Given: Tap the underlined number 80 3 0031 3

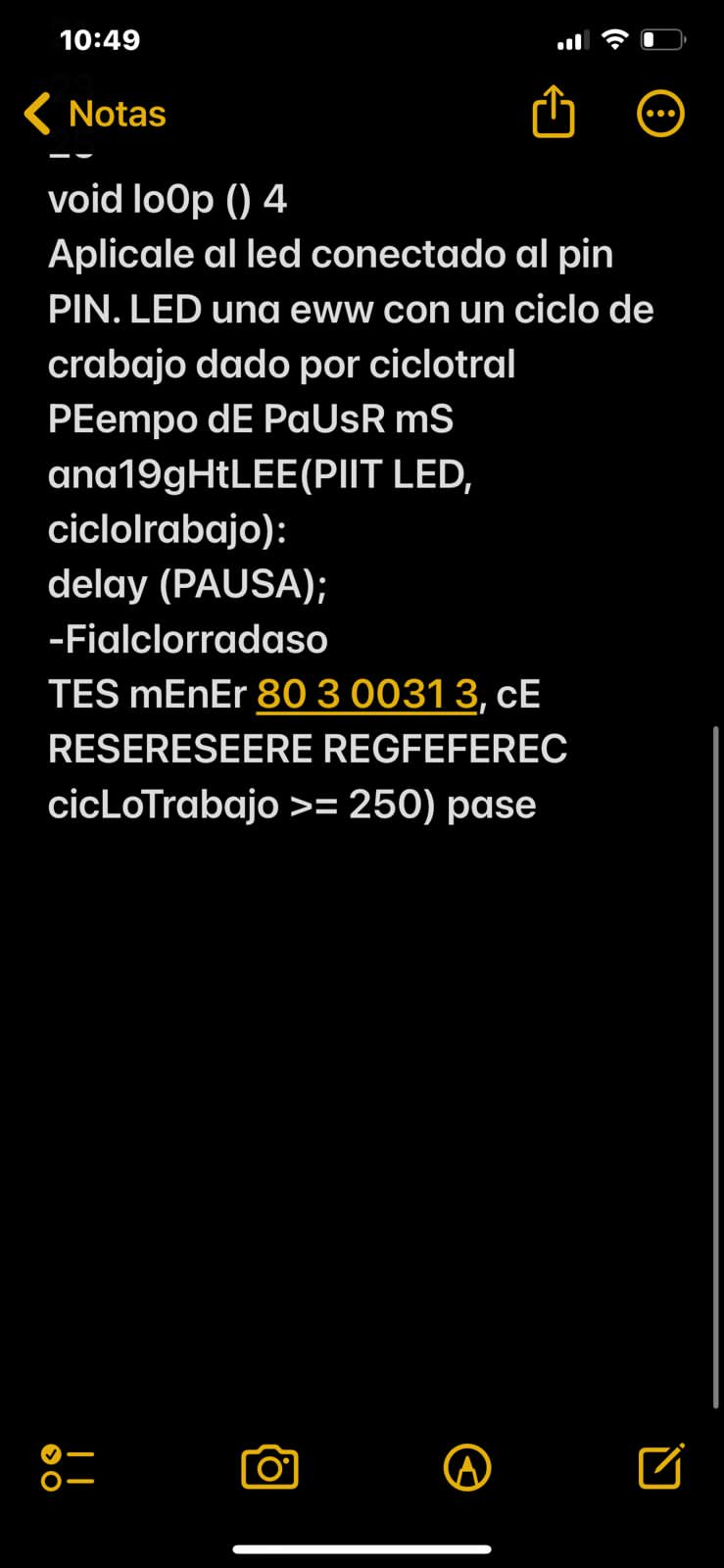Looking at the screenshot, I should click(367, 694).
